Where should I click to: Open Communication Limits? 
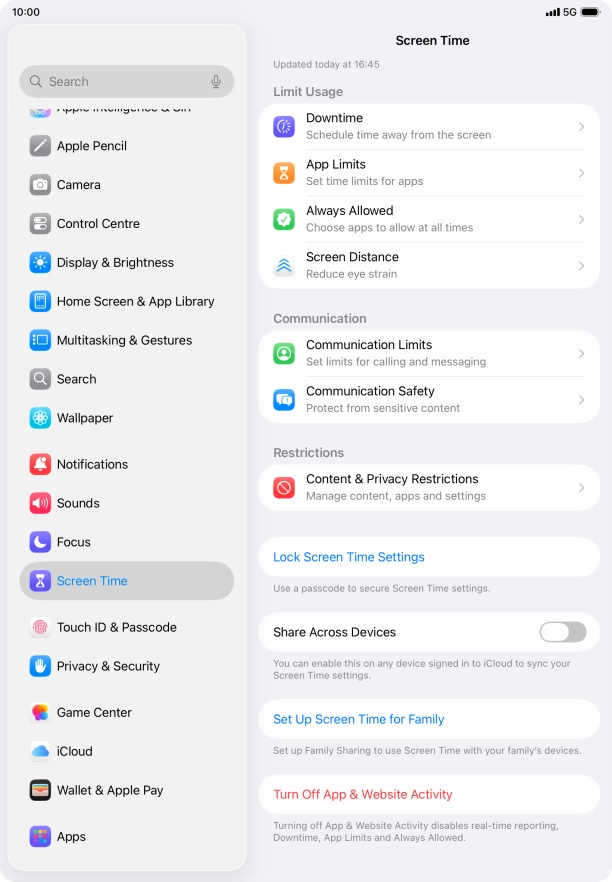pos(429,353)
